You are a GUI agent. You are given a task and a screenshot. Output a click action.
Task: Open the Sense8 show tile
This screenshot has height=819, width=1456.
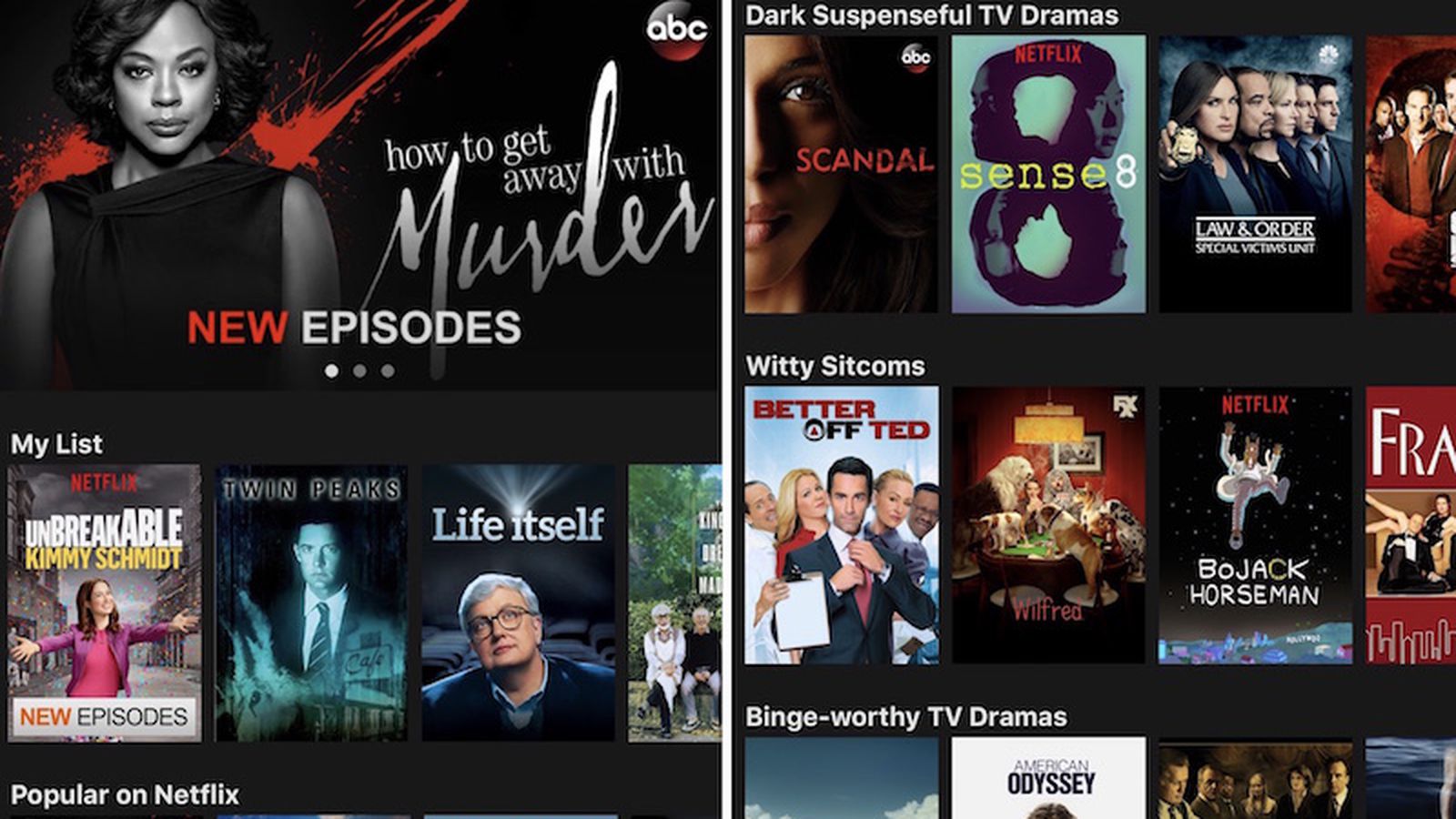tap(1048, 174)
